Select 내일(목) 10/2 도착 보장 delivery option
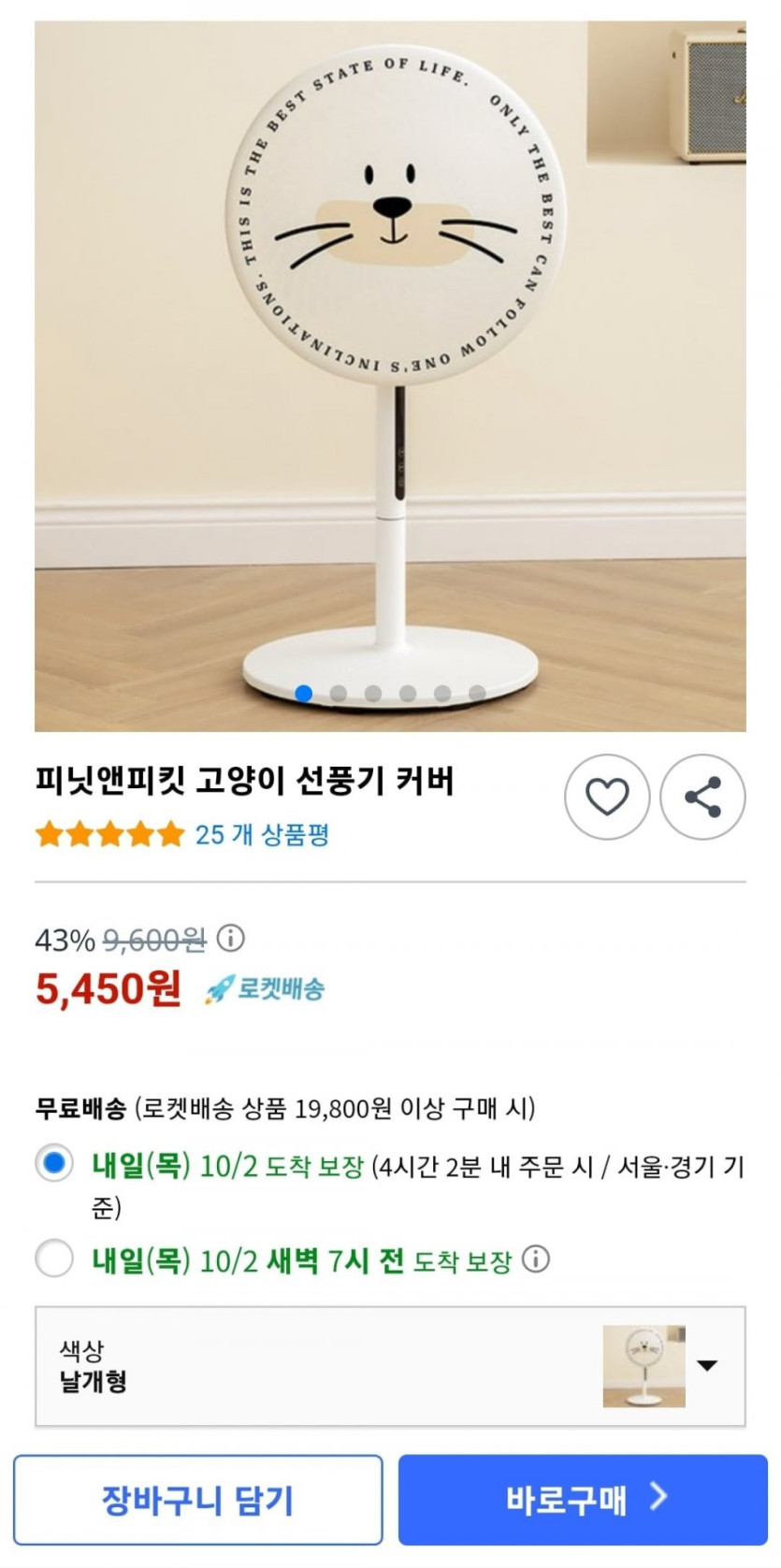This screenshot has width=781, height=1568. (x=54, y=1164)
